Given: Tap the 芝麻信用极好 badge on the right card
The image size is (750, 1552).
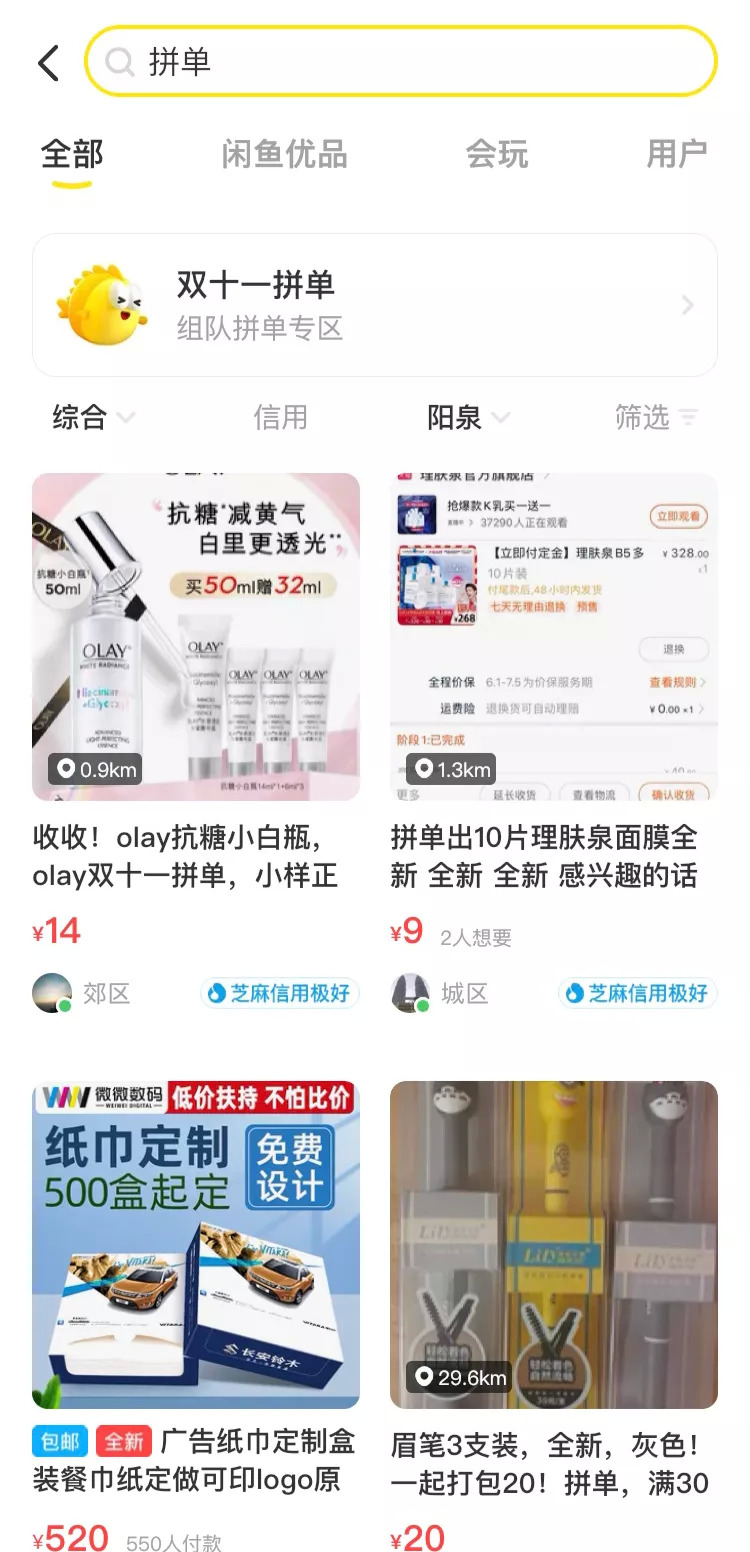Looking at the screenshot, I should tap(637, 993).
